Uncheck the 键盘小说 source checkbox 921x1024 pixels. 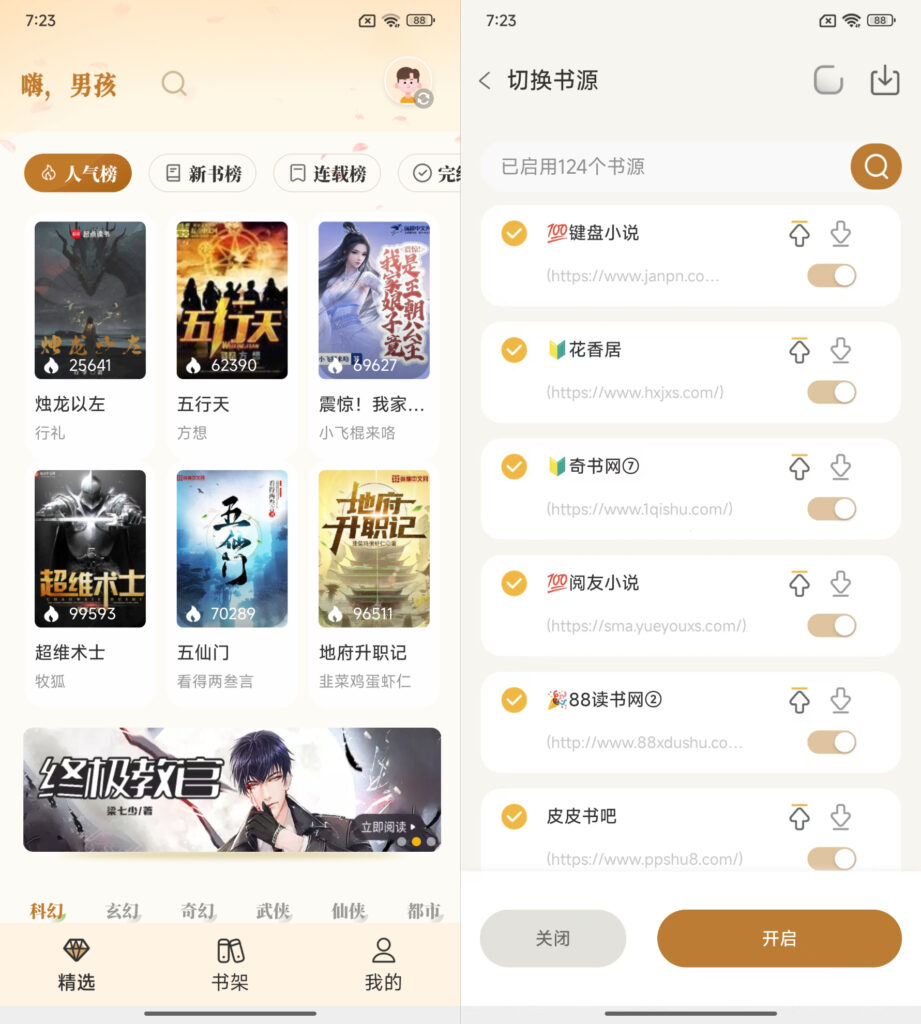514,233
